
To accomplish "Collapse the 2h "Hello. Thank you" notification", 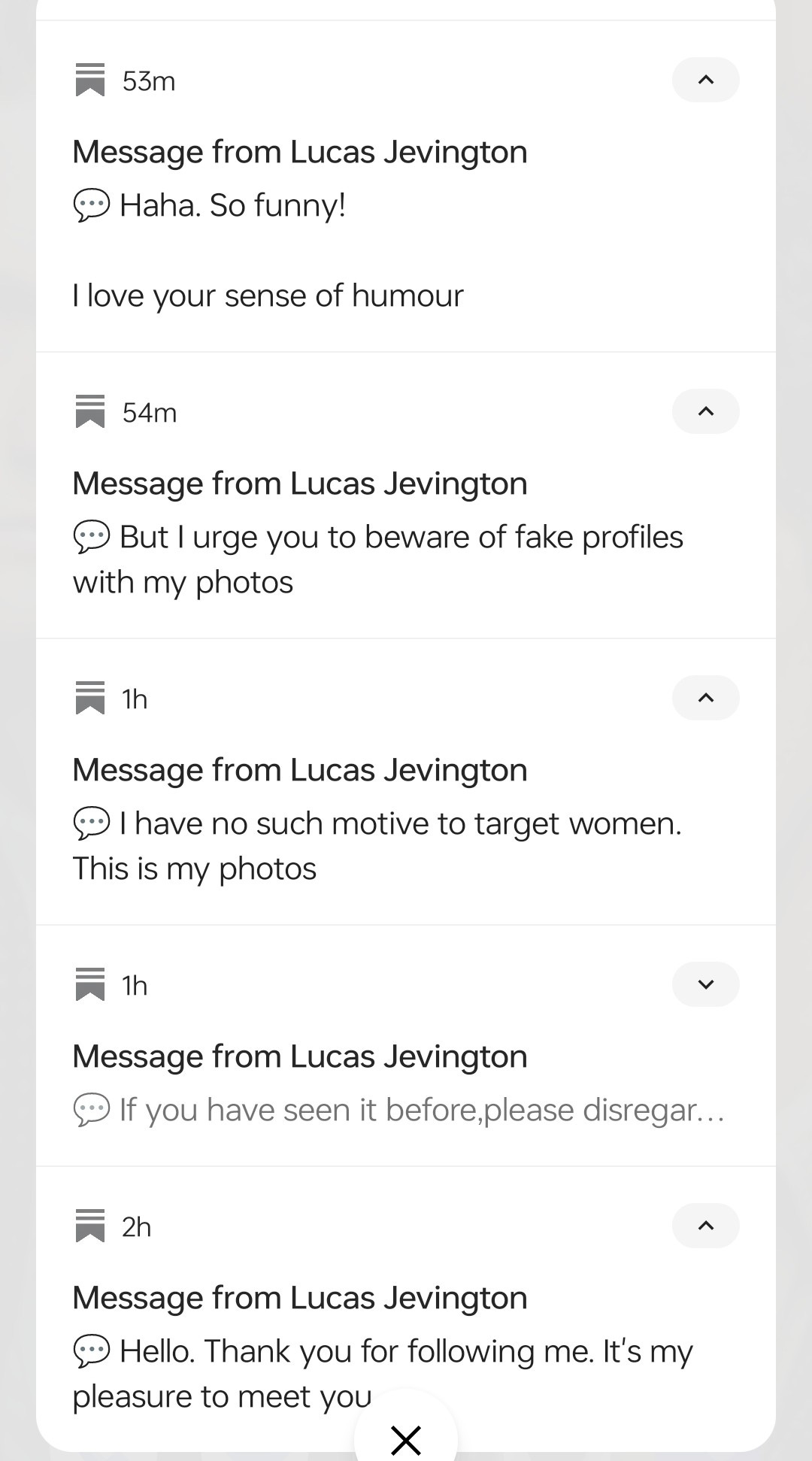I will 705,1226.
